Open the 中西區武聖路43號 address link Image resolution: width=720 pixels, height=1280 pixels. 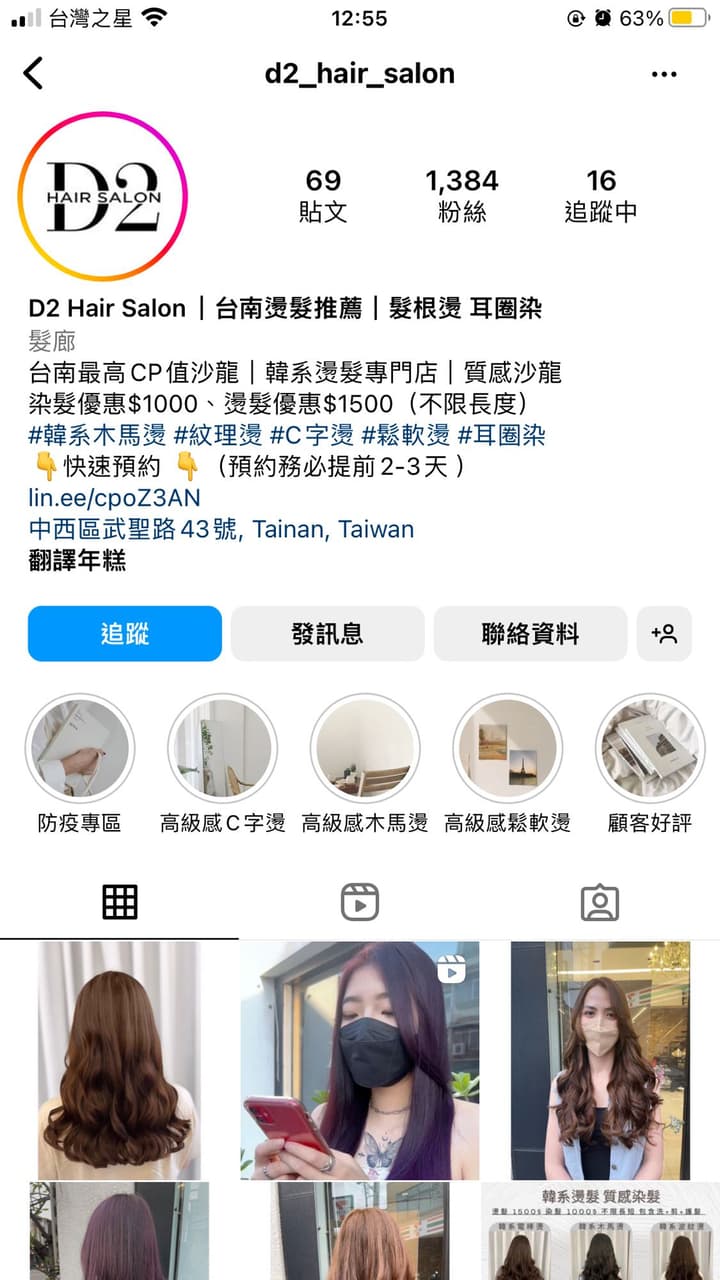pos(221,529)
